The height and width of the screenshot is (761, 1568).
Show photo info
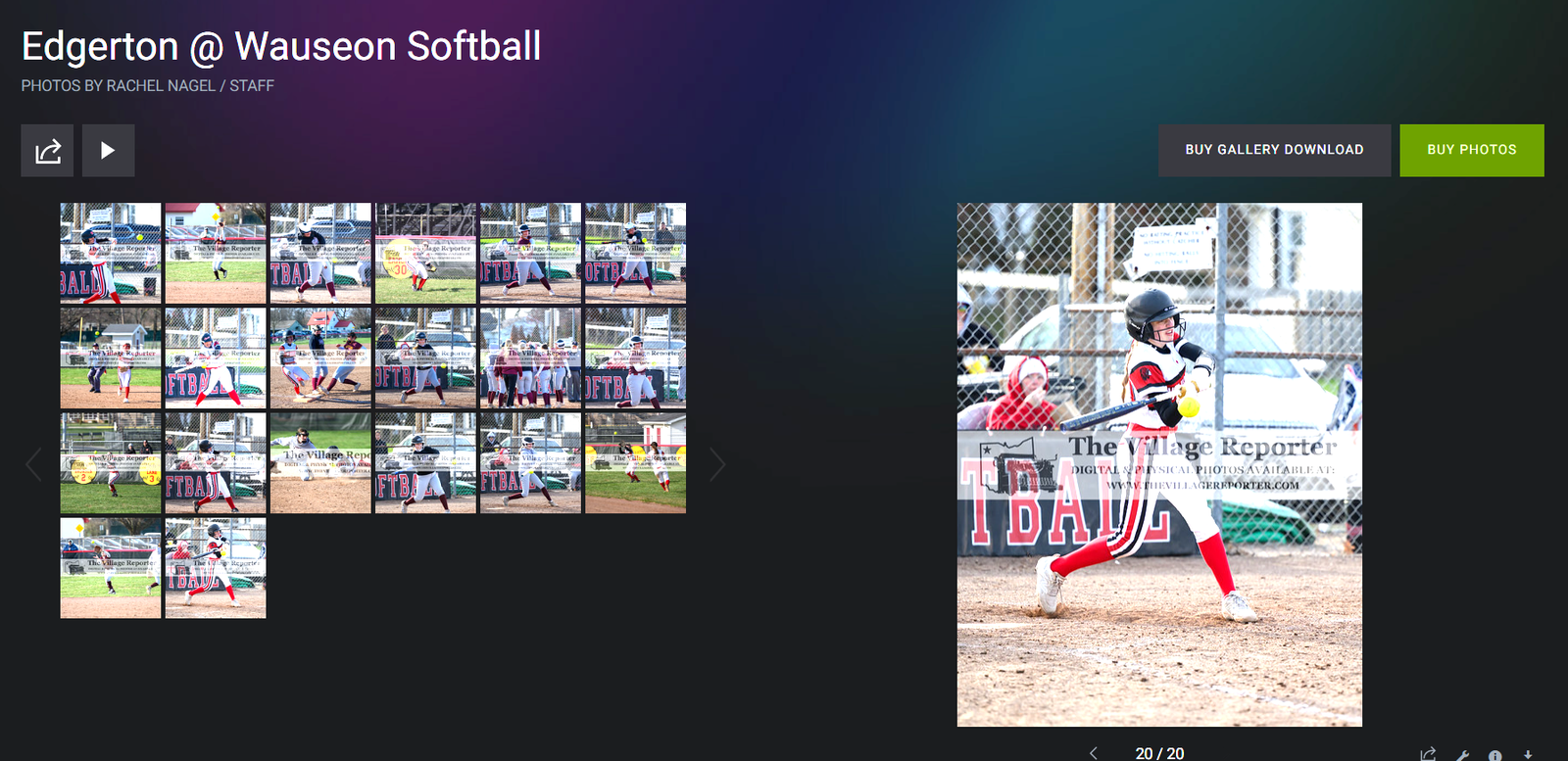(1494, 755)
